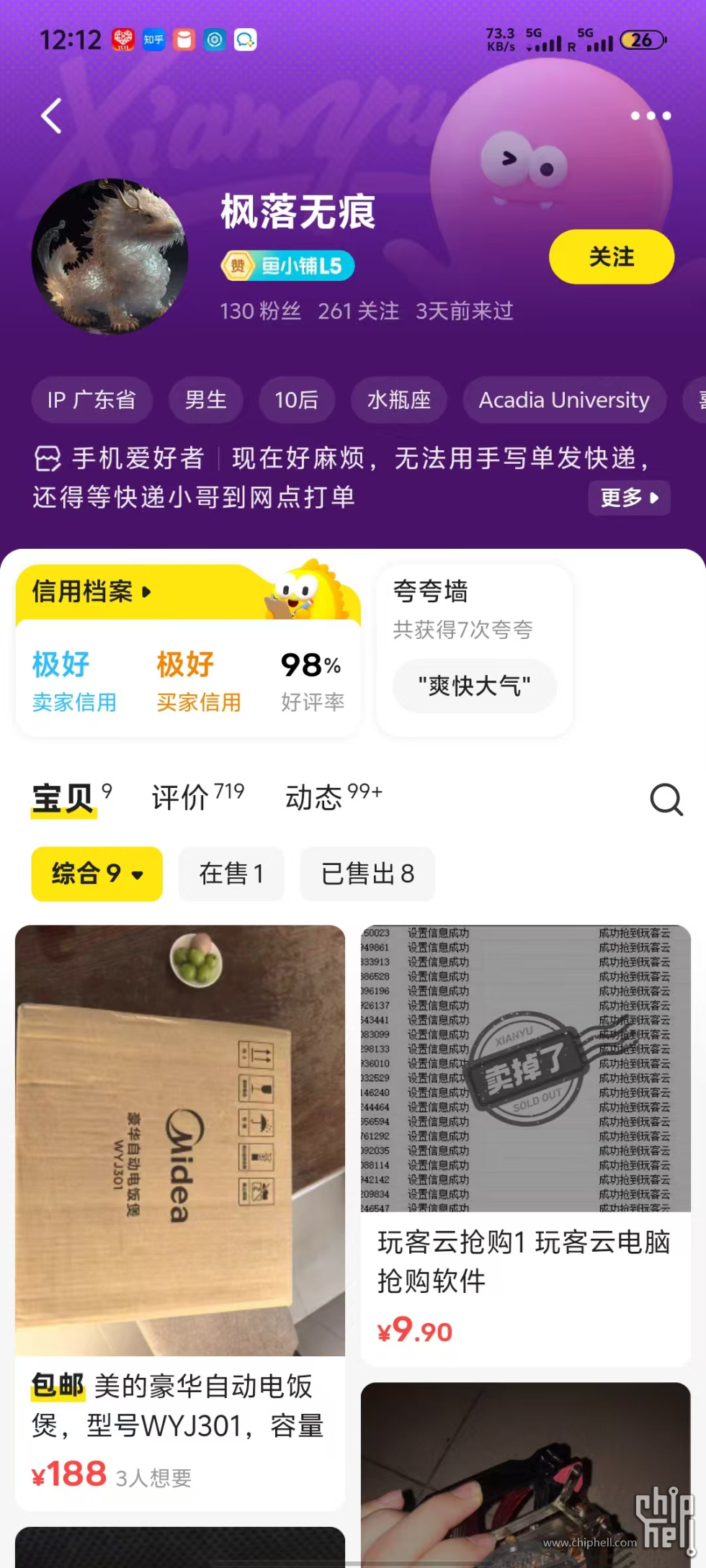Open the 夸夸墙 praise wall card
Viewport: 706px width, 1568px height.
[474, 648]
